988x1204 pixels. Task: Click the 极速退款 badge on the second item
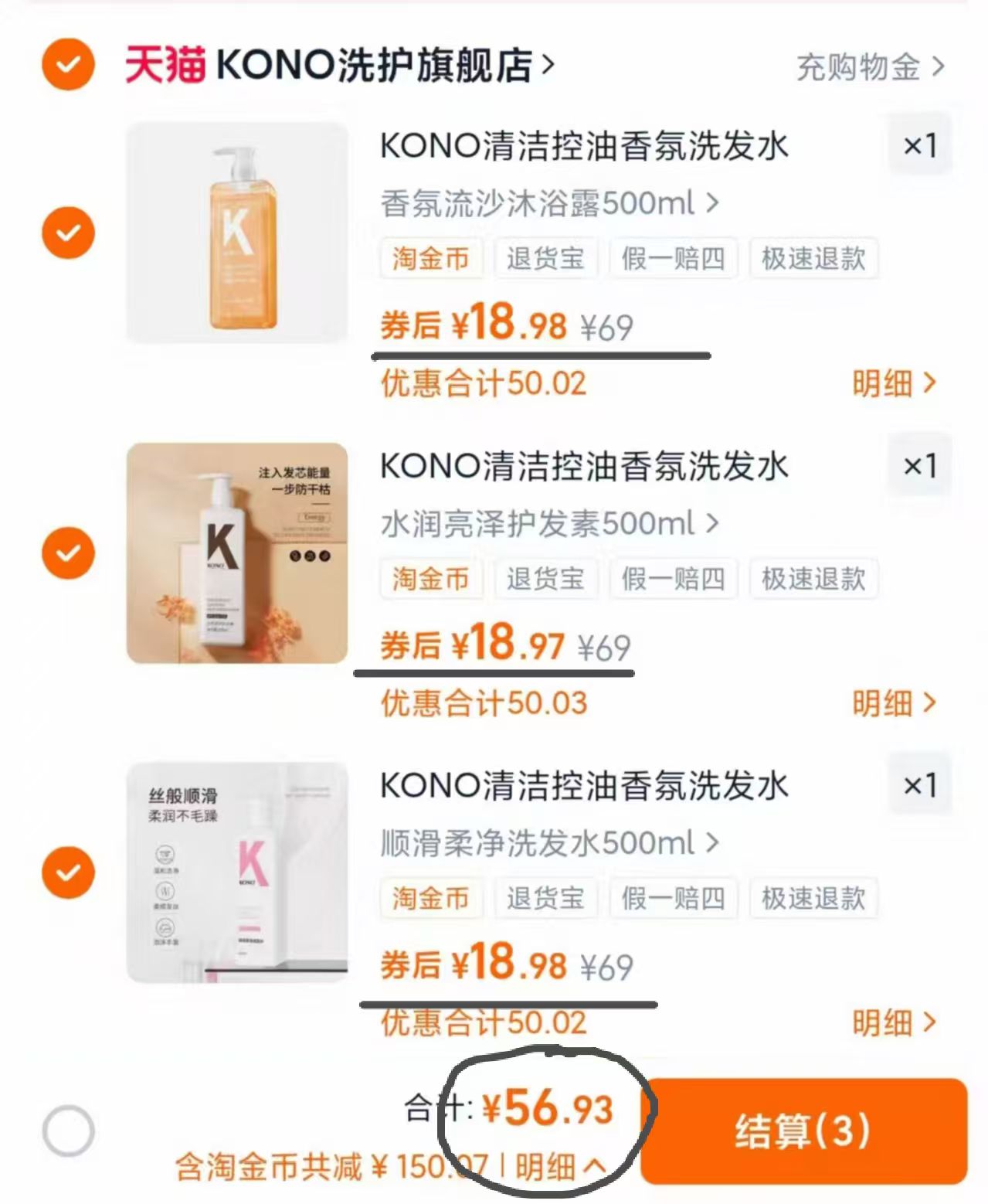click(x=813, y=580)
